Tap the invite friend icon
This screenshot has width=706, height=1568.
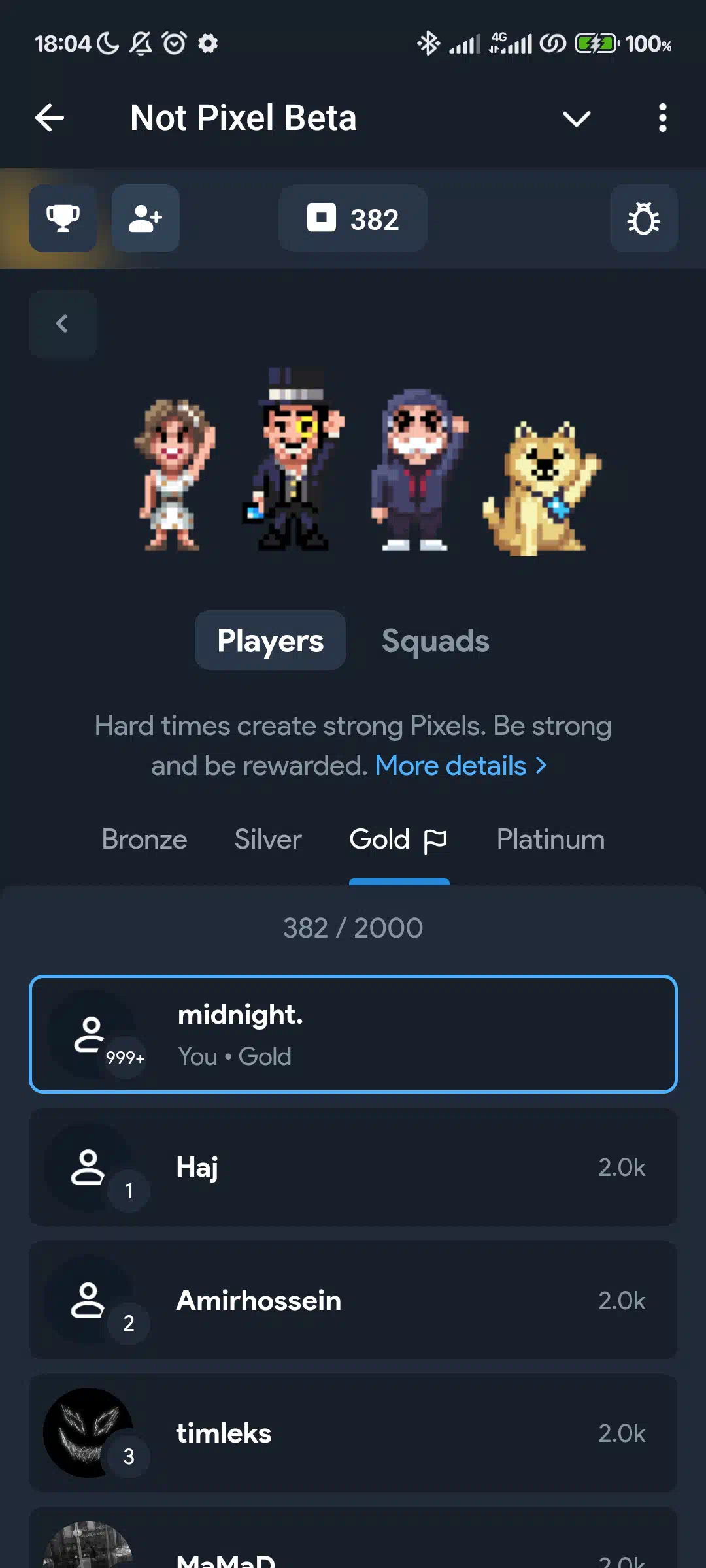(145, 218)
